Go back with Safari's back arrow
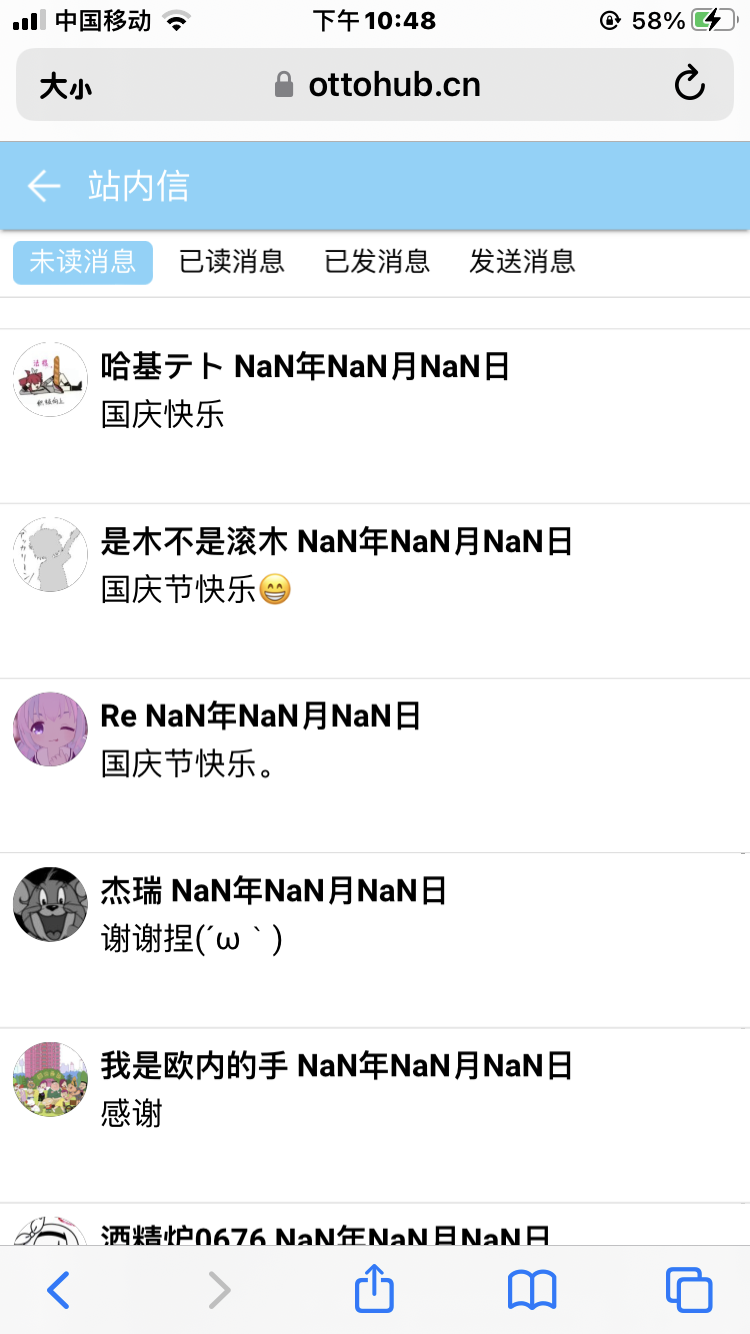 click(x=59, y=1290)
